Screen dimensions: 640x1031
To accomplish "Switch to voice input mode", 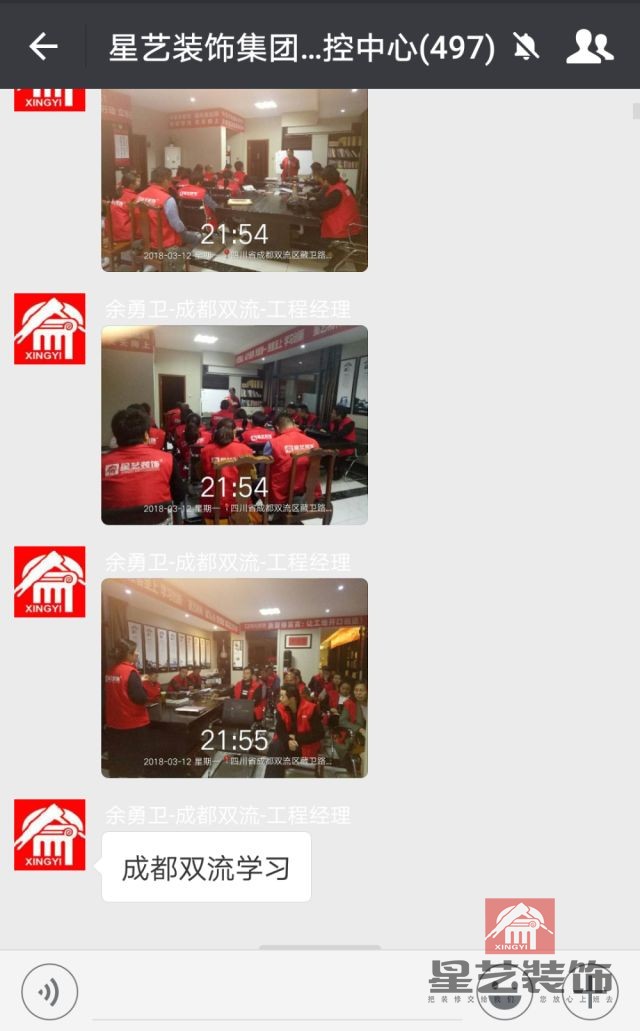I will [49, 991].
